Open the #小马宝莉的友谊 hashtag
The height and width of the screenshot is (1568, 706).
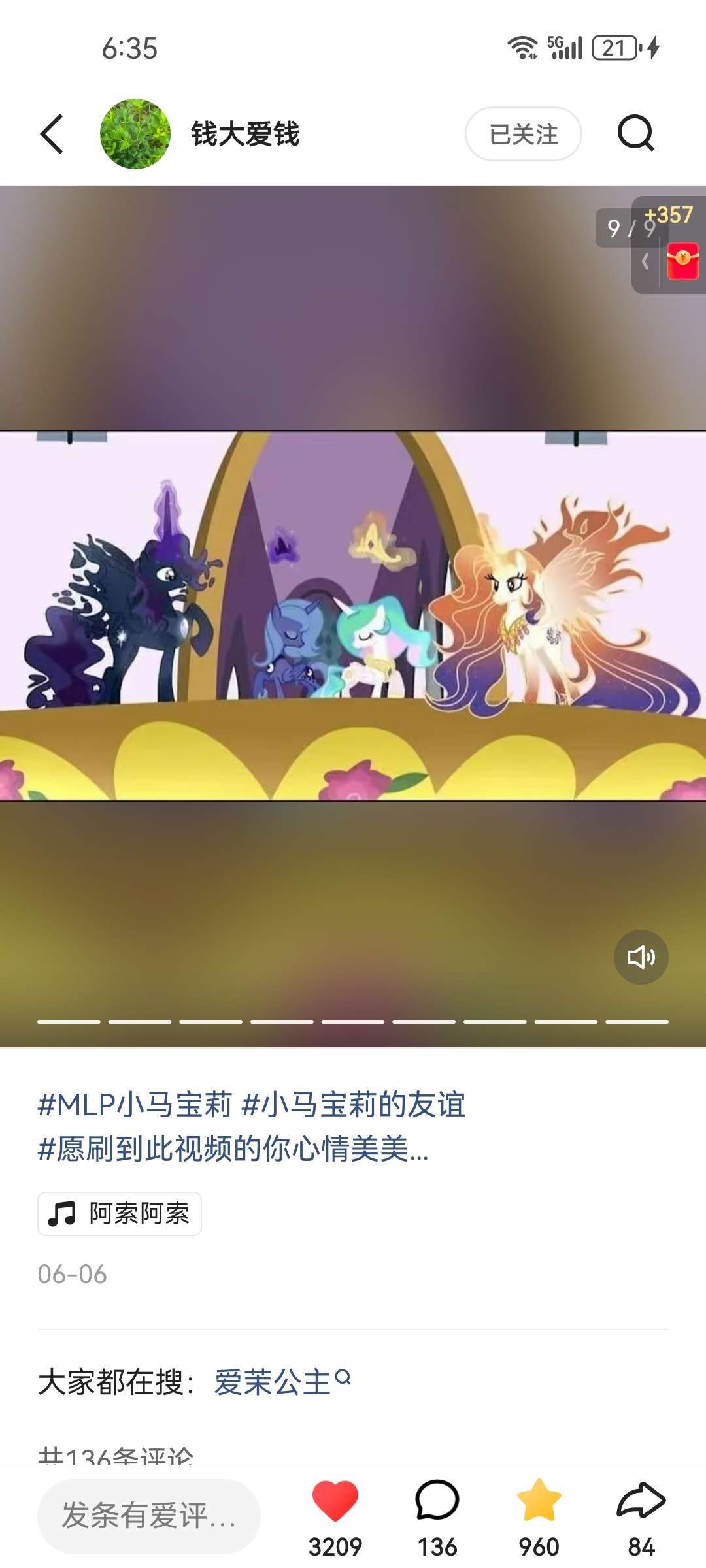[353, 1105]
